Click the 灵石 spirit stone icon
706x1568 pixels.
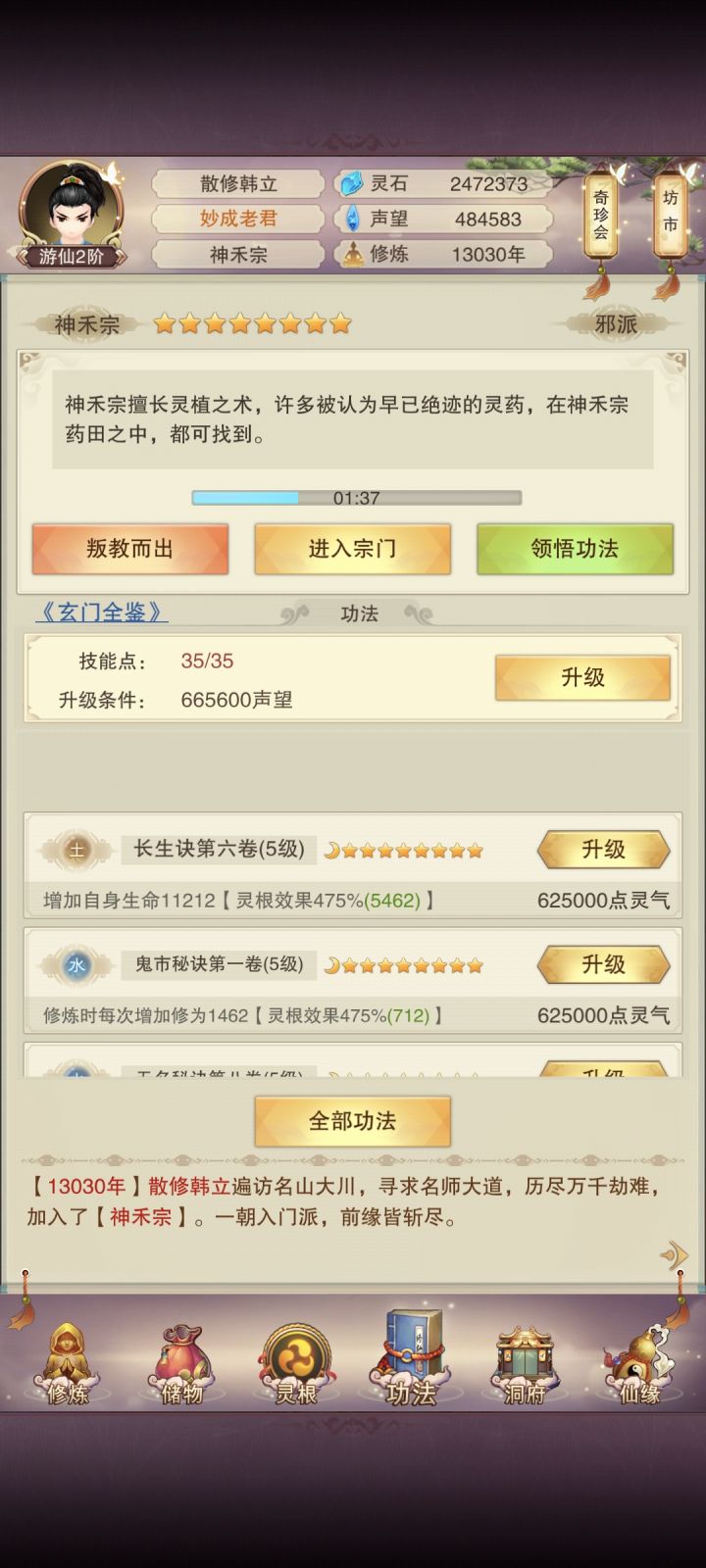coord(351,184)
